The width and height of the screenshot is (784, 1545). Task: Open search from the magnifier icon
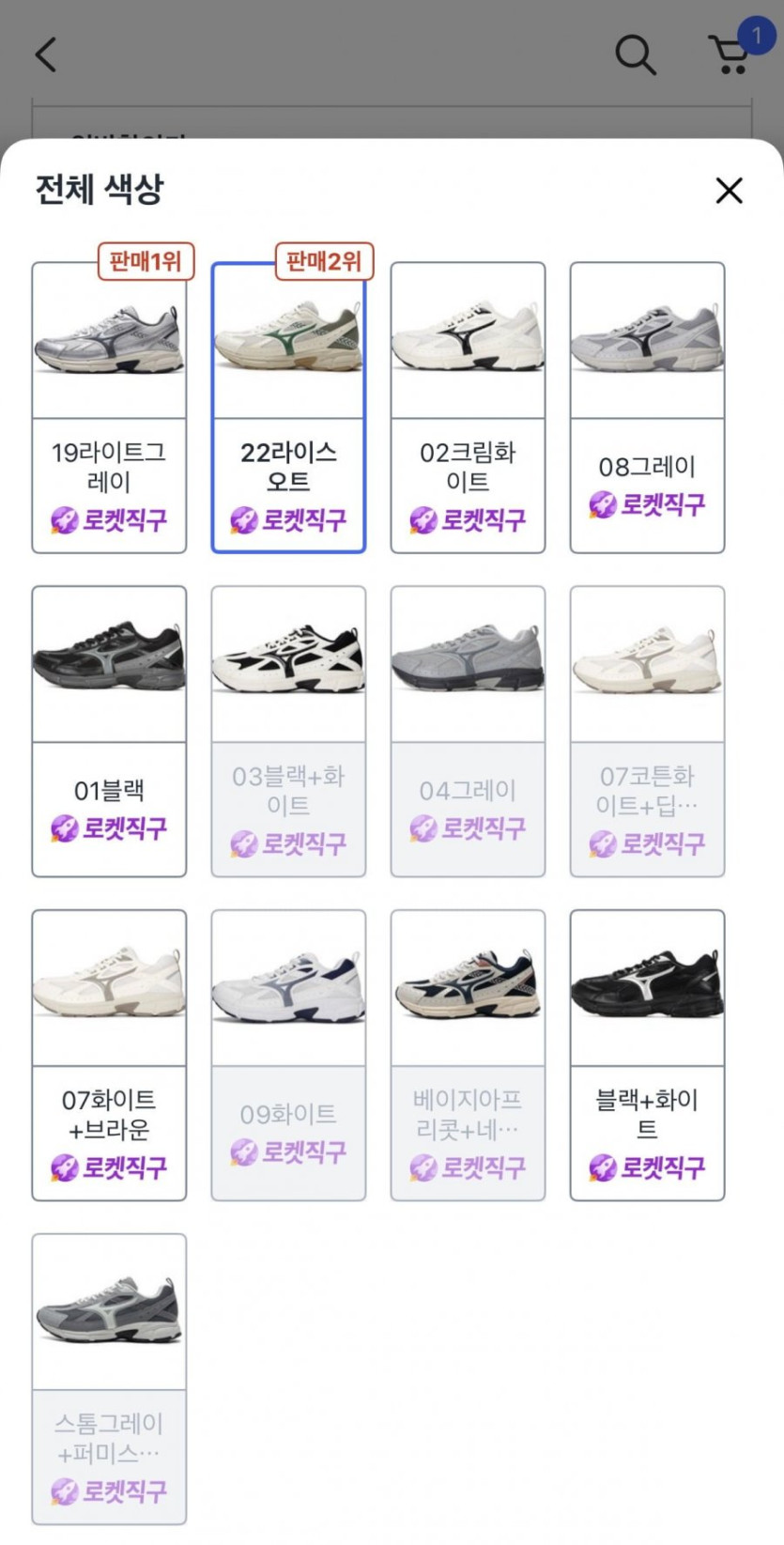tap(635, 54)
